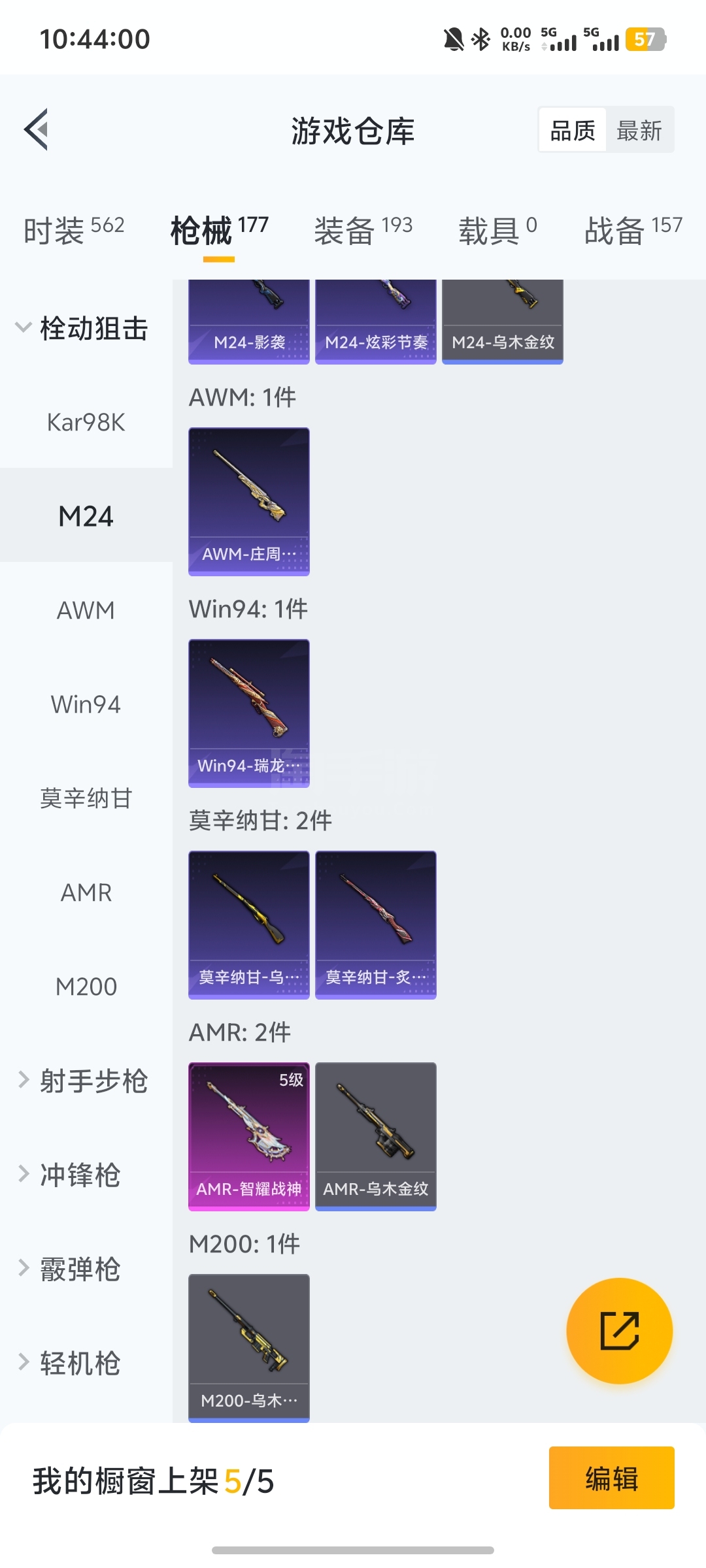Open the AMR-智耀战神 skin
Image resolution: width=706 pixels, height=1568 pixels.
coord(249,1136)
